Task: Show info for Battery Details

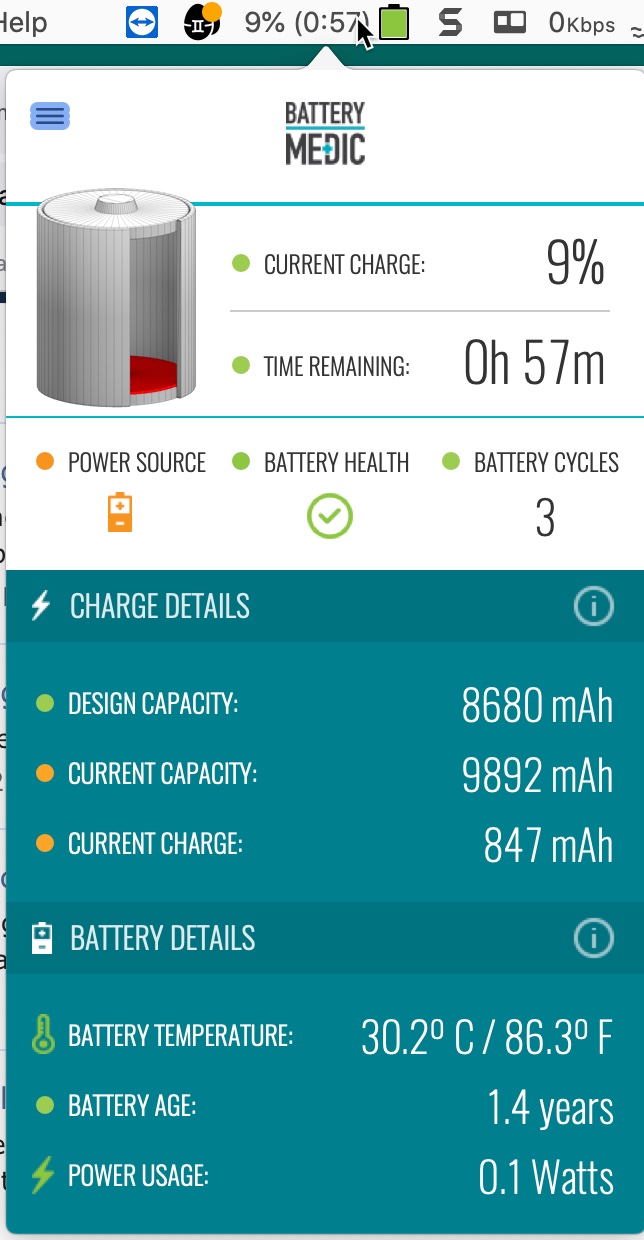Action: (593, 938)
